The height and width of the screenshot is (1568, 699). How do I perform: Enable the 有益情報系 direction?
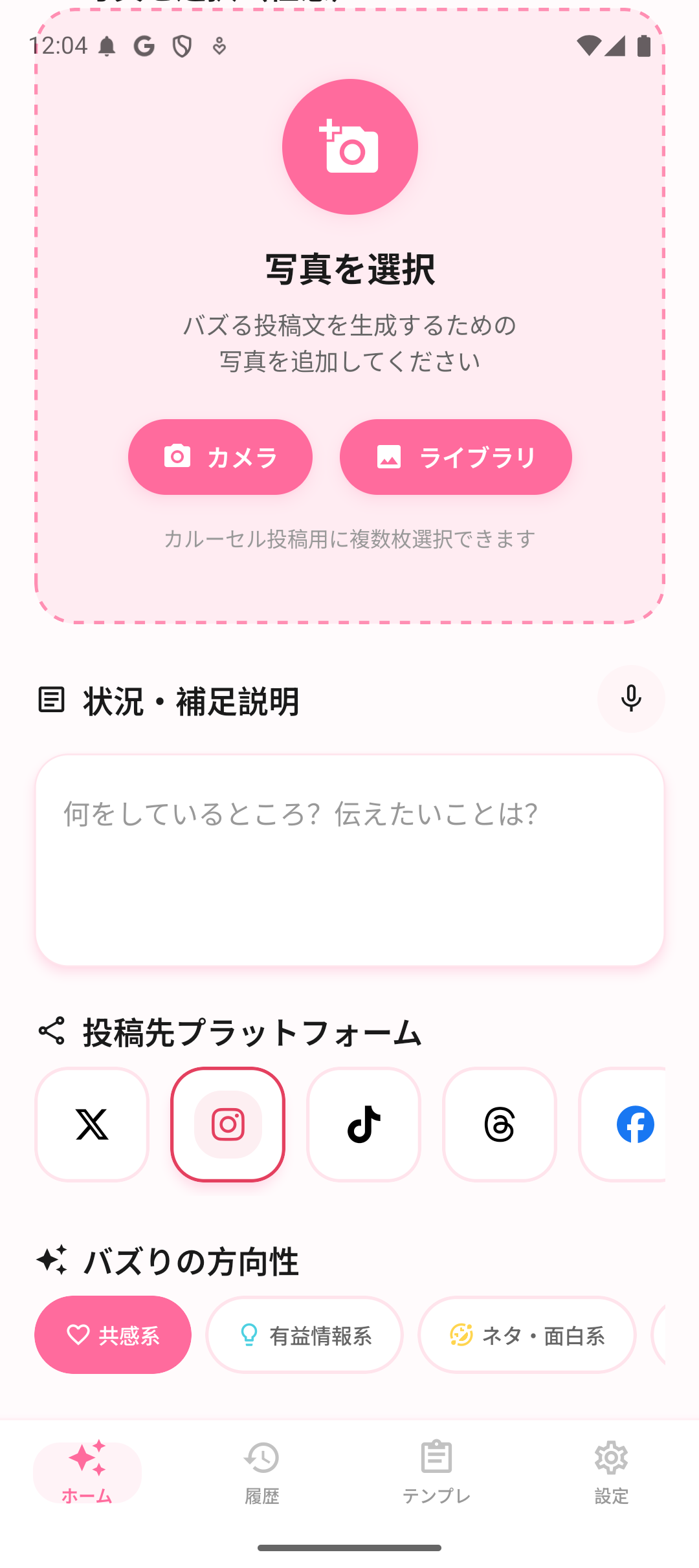click(304, 1335)
